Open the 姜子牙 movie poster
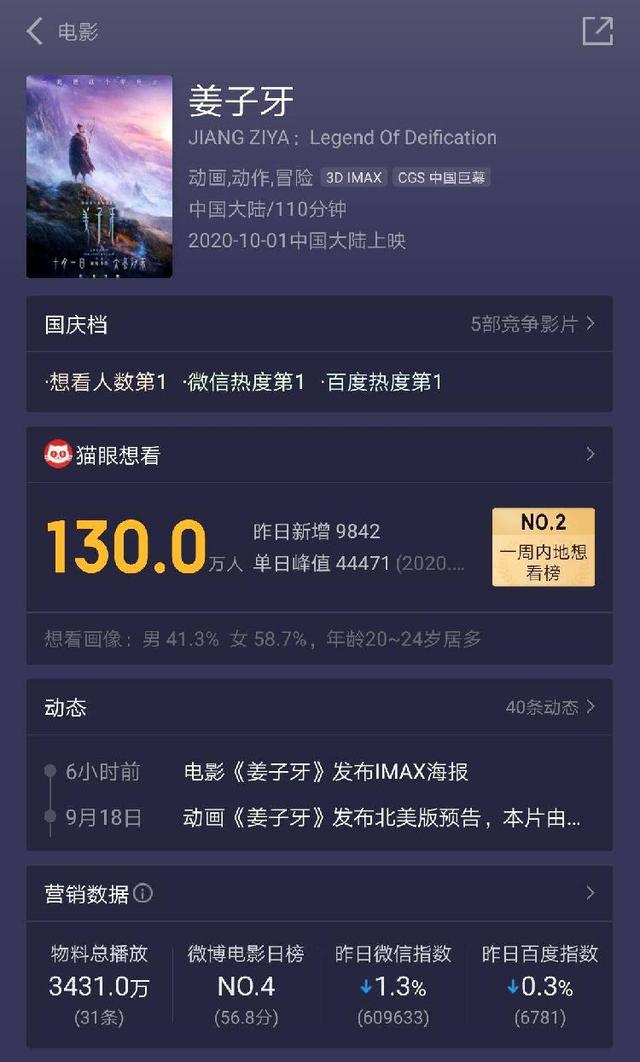Screen dimensions: 640x1062 click(99, 176)
